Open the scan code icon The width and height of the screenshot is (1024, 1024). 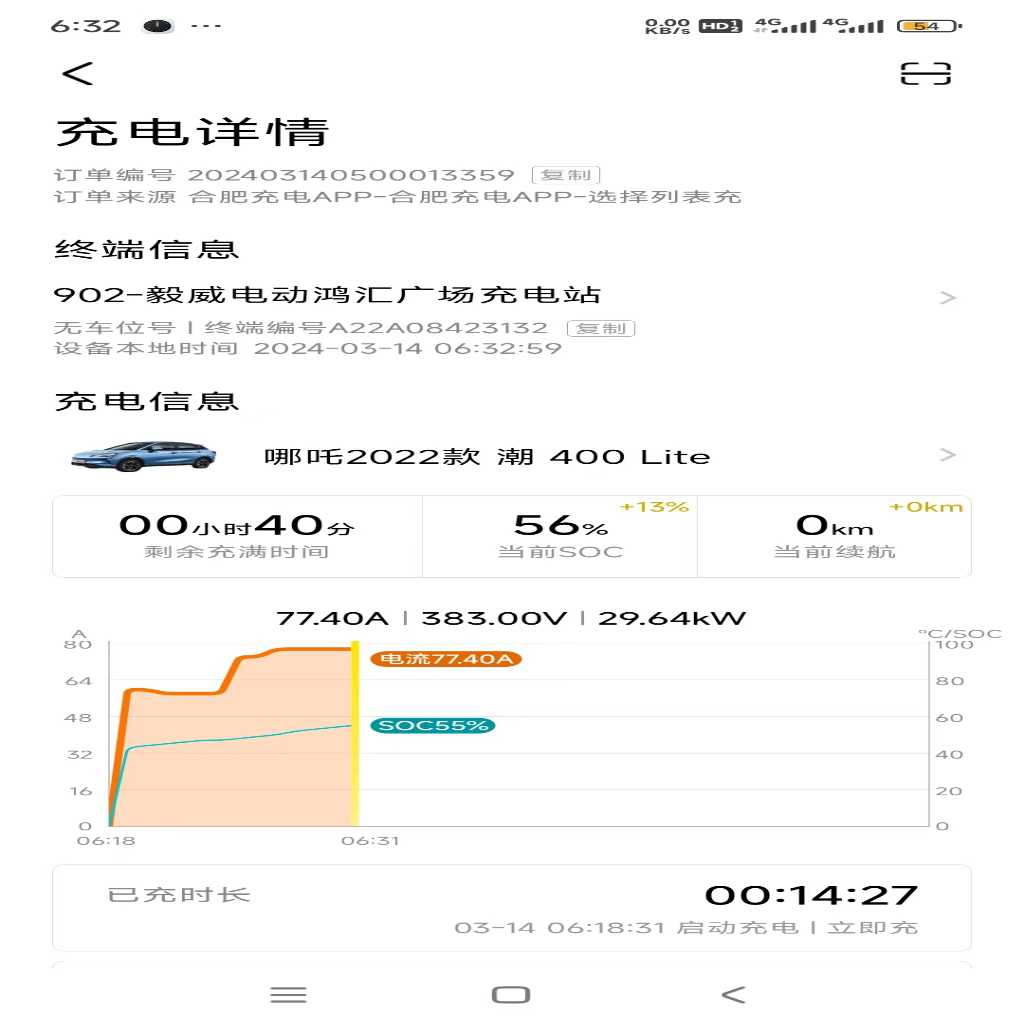pos(925,73)
